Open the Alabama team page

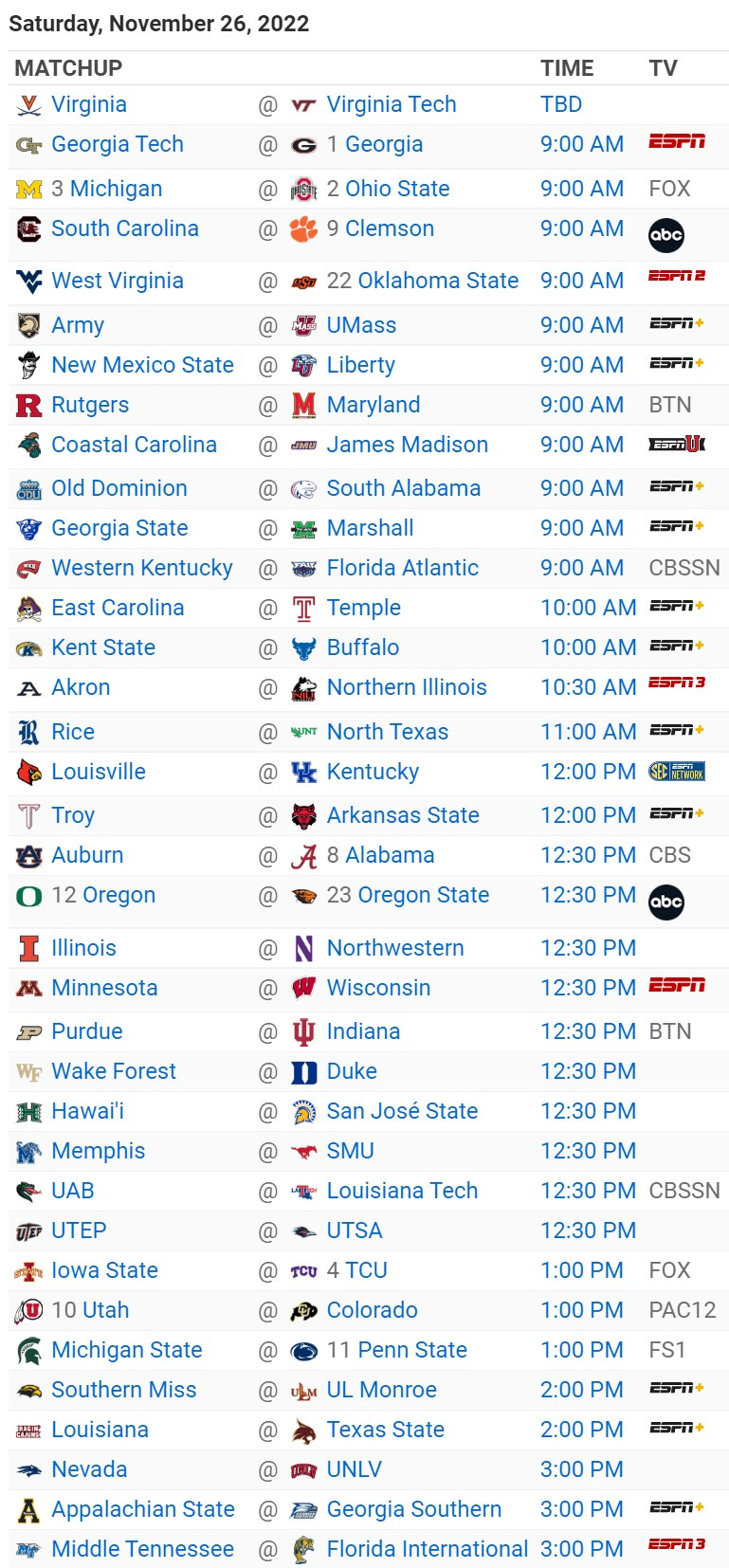pyautogui.click(x=389, y=855)
